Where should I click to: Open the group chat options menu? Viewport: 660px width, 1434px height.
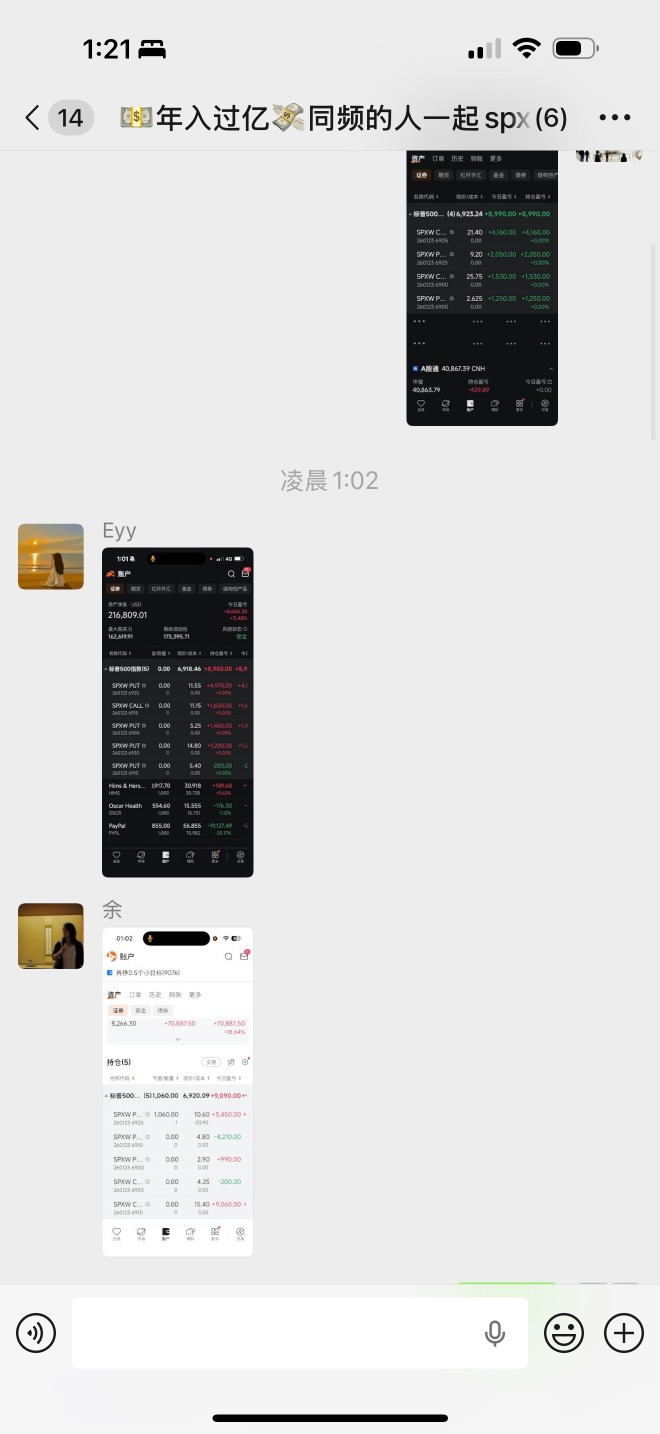pyautogui.click(x=615, y=118)
